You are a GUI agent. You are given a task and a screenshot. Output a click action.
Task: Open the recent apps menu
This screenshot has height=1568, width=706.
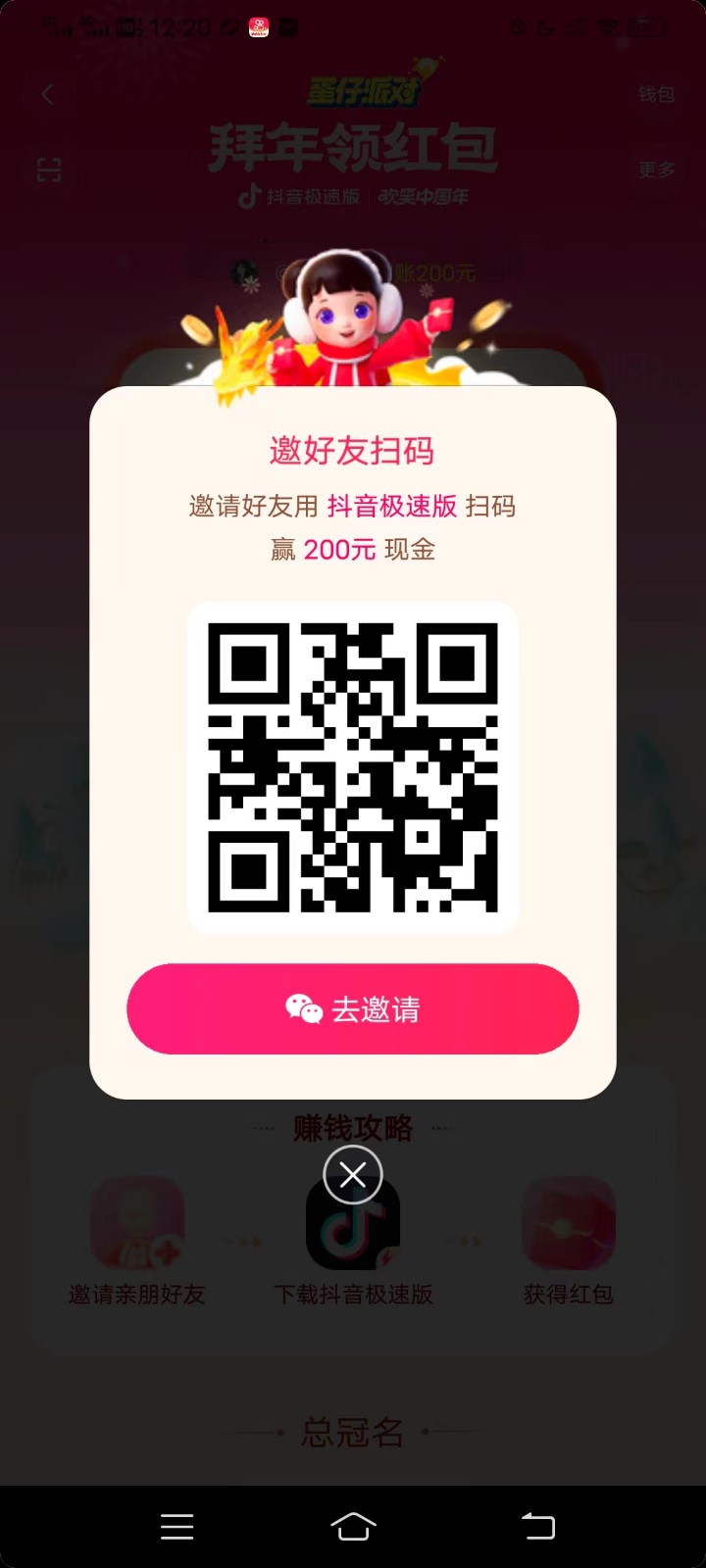(176, 1526)
